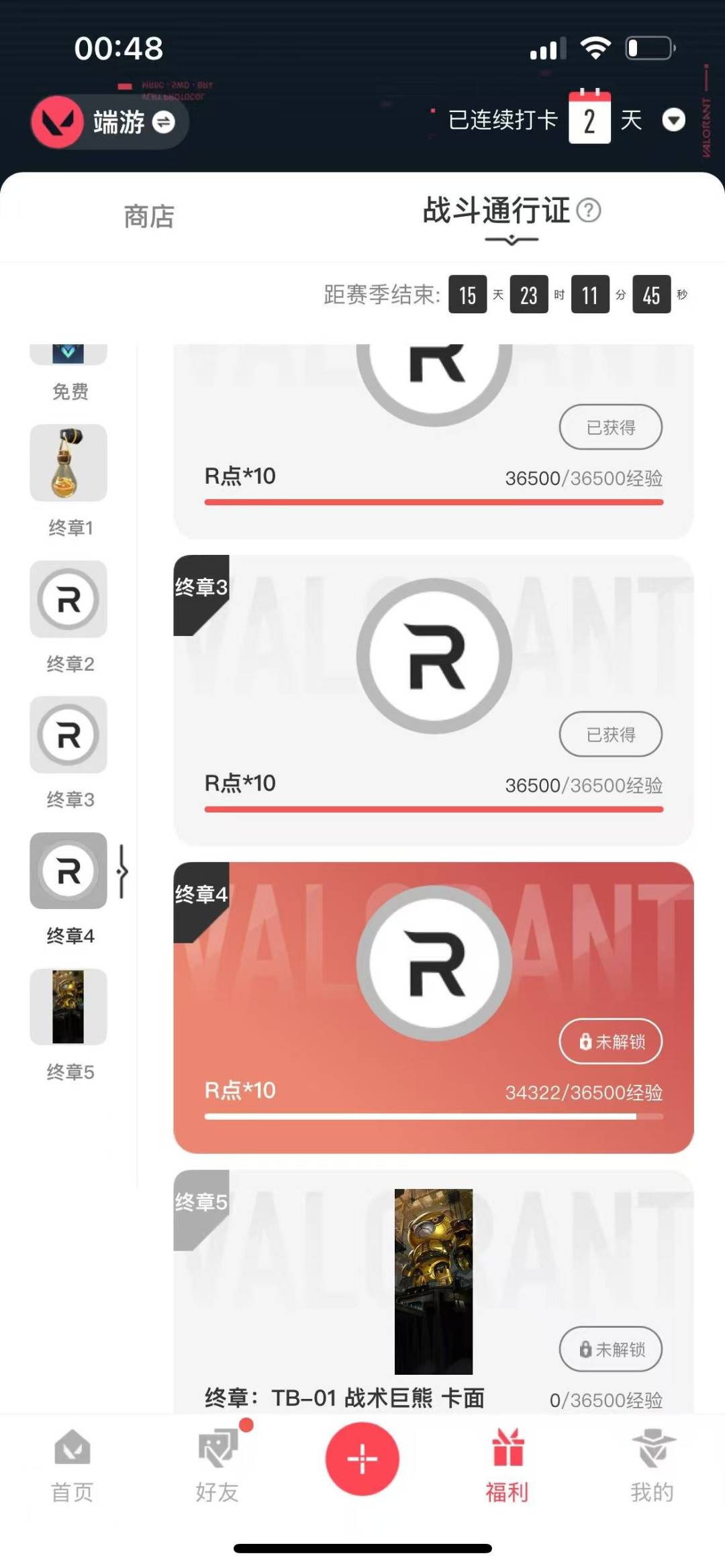
Task: Tap 未解锁 button on 终章4 card
Action: (x=610, y=1041)
